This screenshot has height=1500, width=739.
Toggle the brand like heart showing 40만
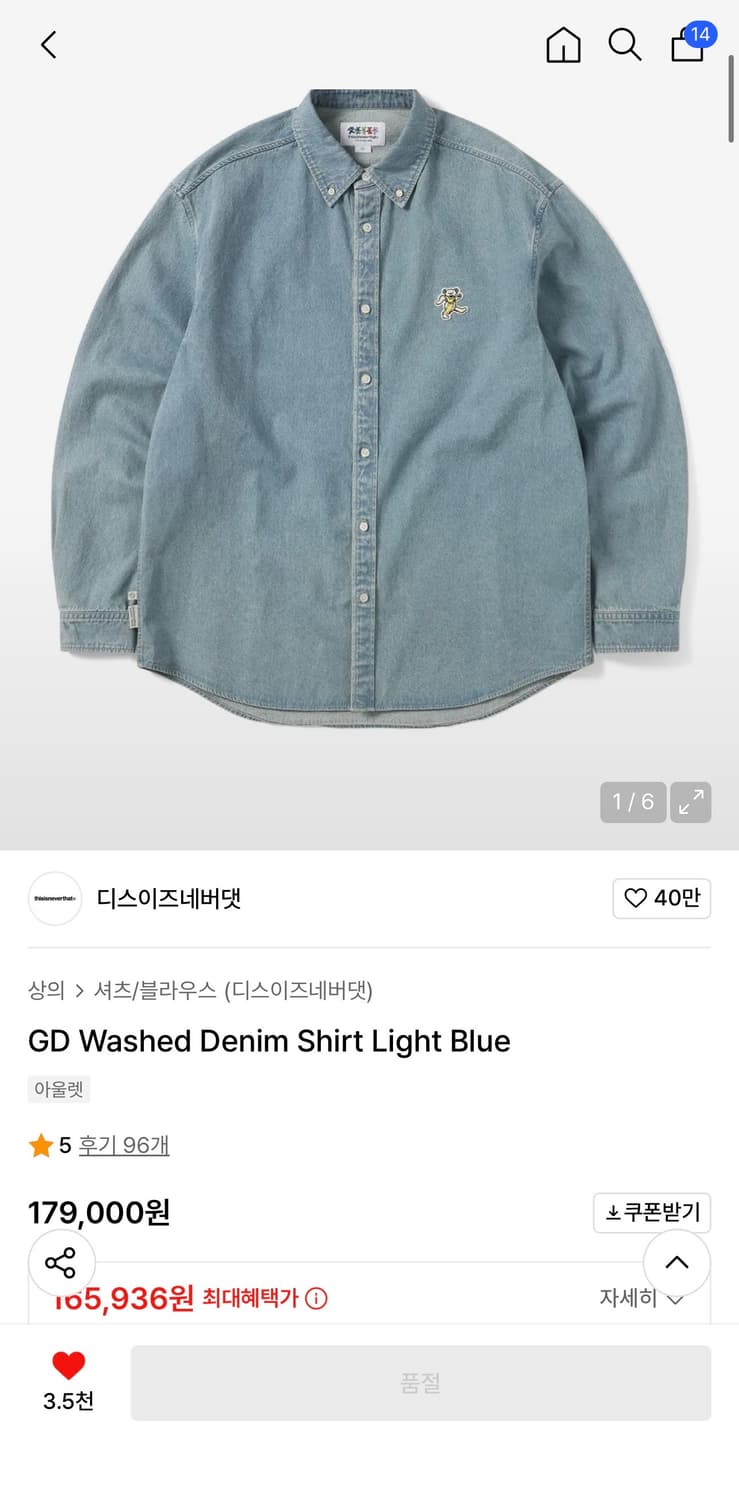coord(661,898)
